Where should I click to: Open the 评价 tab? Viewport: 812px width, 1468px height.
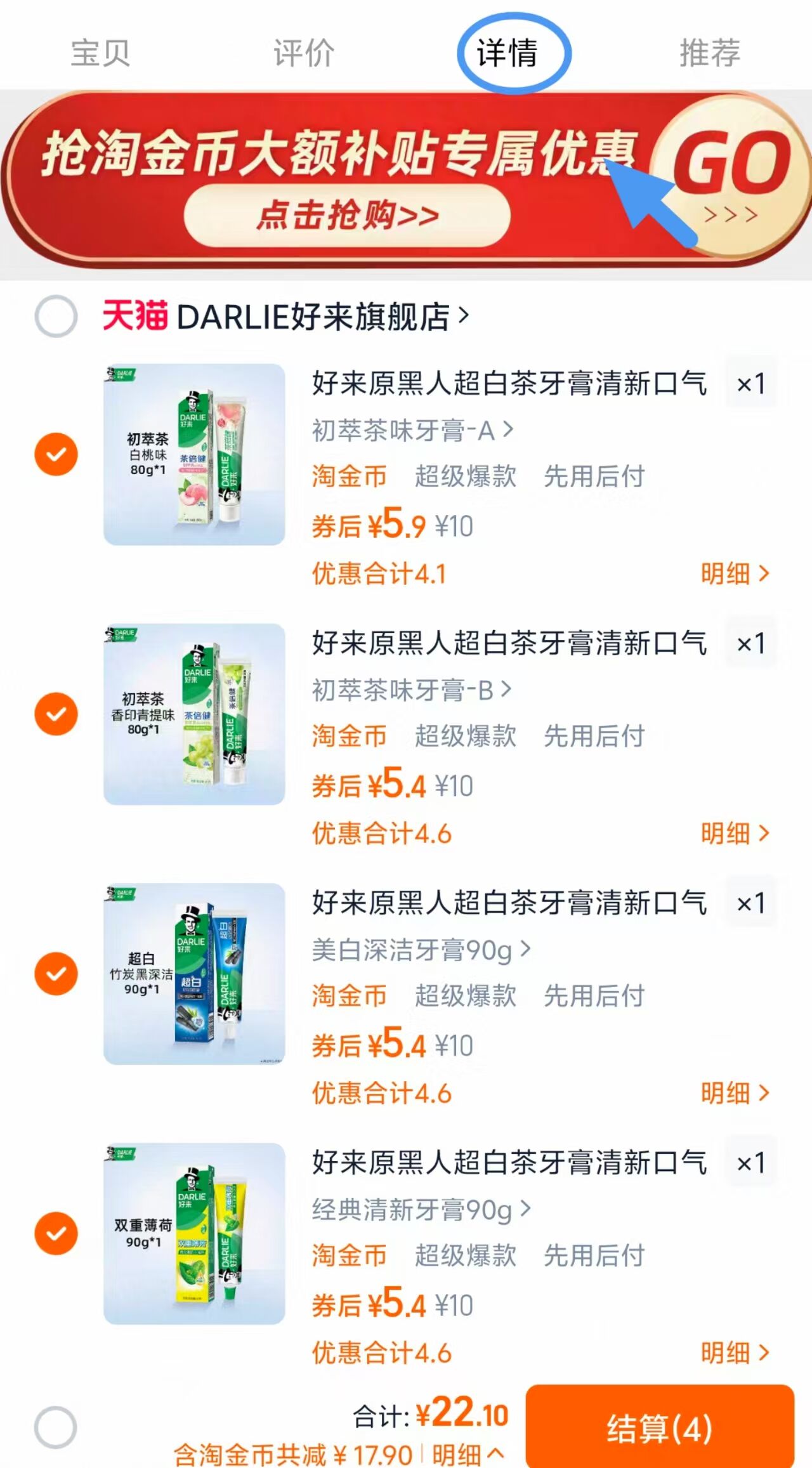303,53
